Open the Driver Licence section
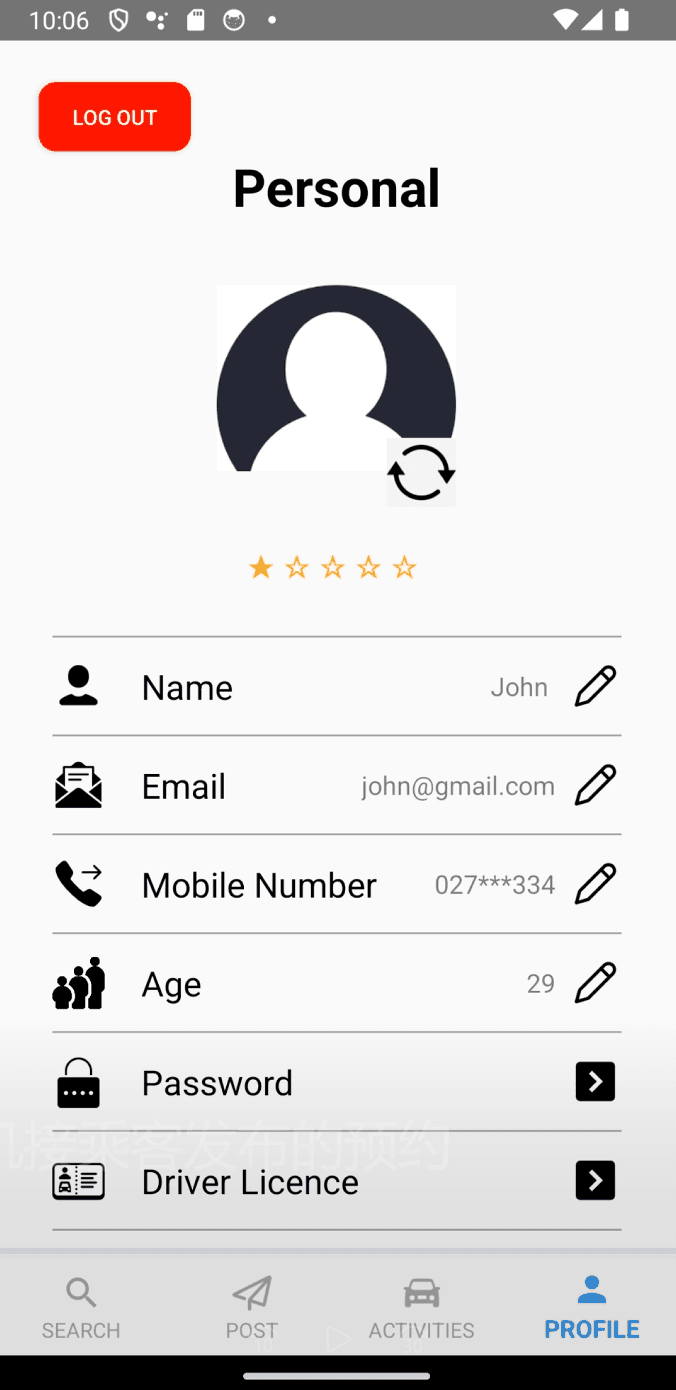Screen dimensions: 676x1390 point(595,1181)
